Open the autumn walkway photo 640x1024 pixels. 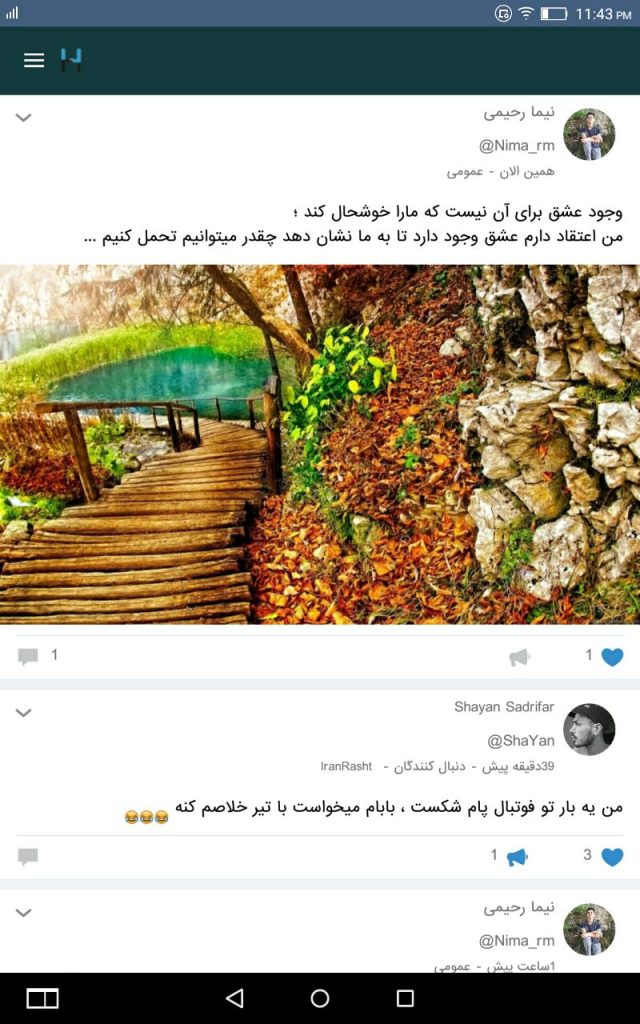pyautogui.click(x=320, y=444)
